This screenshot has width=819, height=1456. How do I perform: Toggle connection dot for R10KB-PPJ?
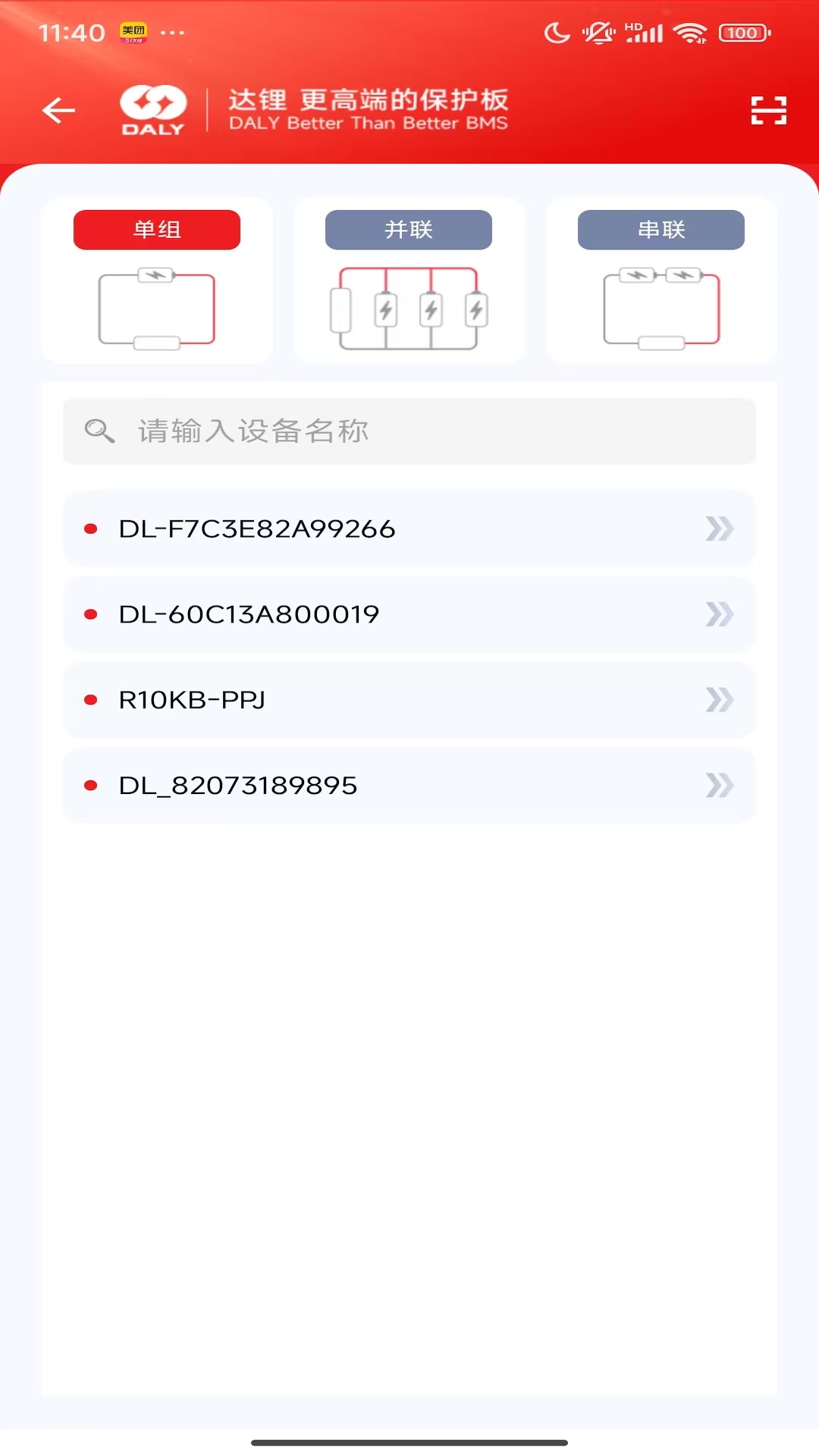[93, 699]
